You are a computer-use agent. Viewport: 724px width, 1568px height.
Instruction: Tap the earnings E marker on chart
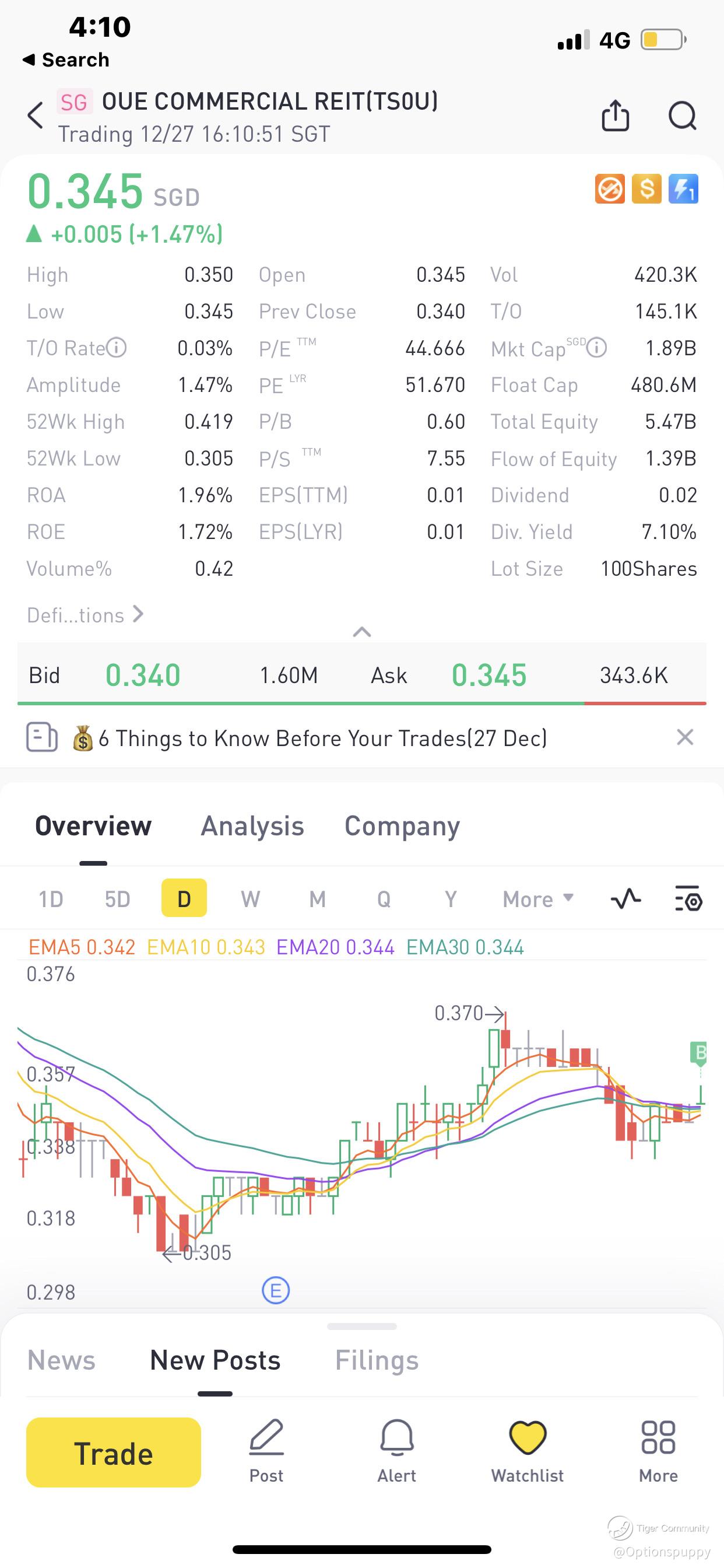coord(276,1290)
